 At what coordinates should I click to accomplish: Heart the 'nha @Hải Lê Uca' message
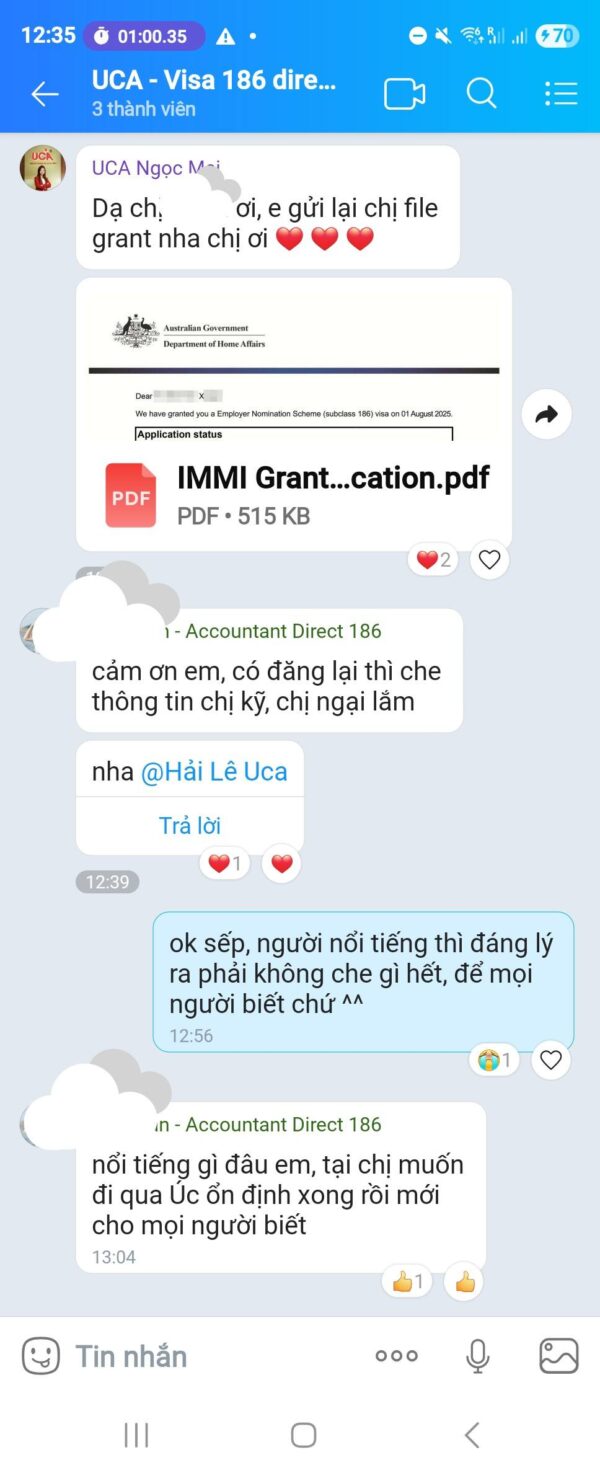point(282,864)
